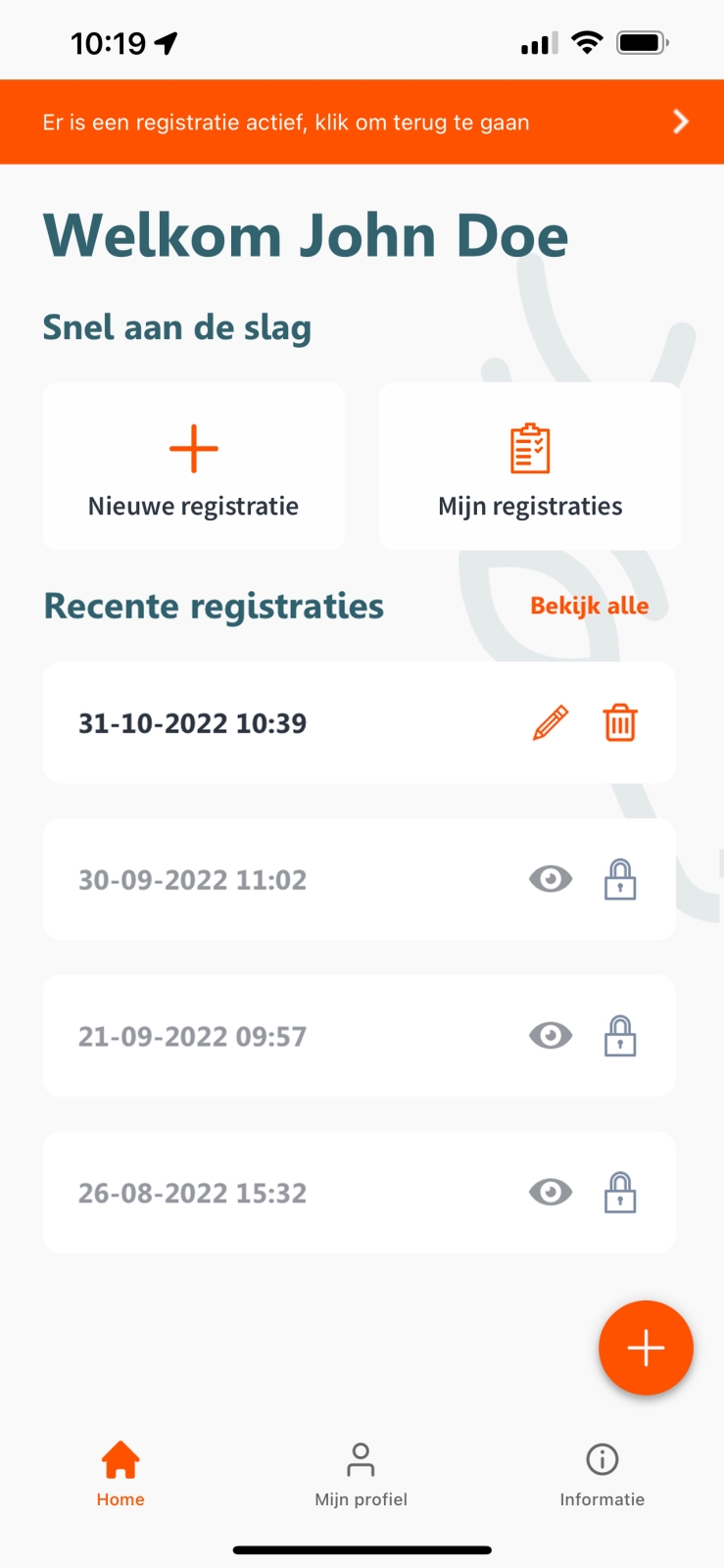Tap the lock icon on 21-09-2022 09:57
Viewport: 724px width, 1568px height.
[620, 1036]
